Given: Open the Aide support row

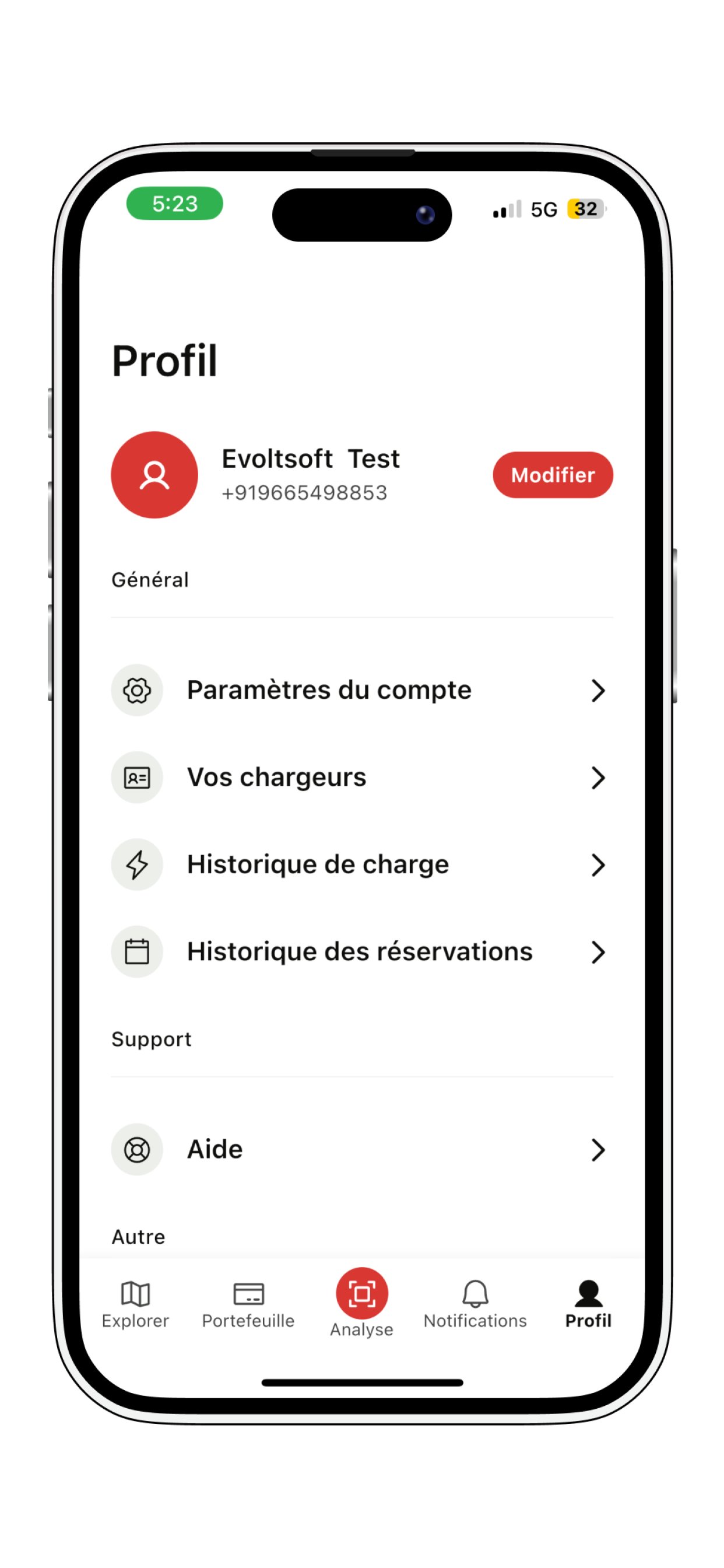Looking at the screenshot, I should coord(362,1149).
